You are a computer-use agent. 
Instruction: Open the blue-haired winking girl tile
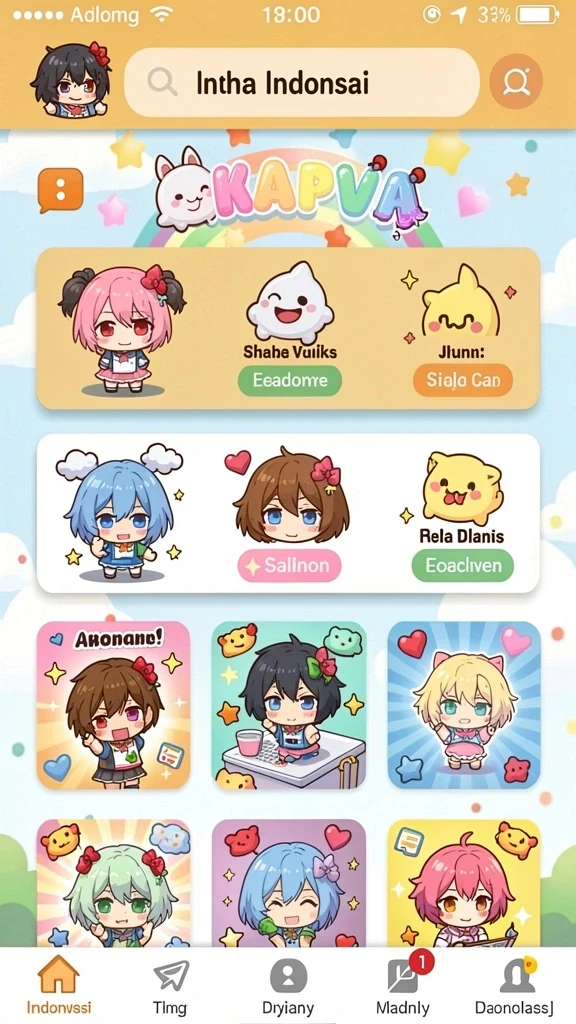point(289,883)
